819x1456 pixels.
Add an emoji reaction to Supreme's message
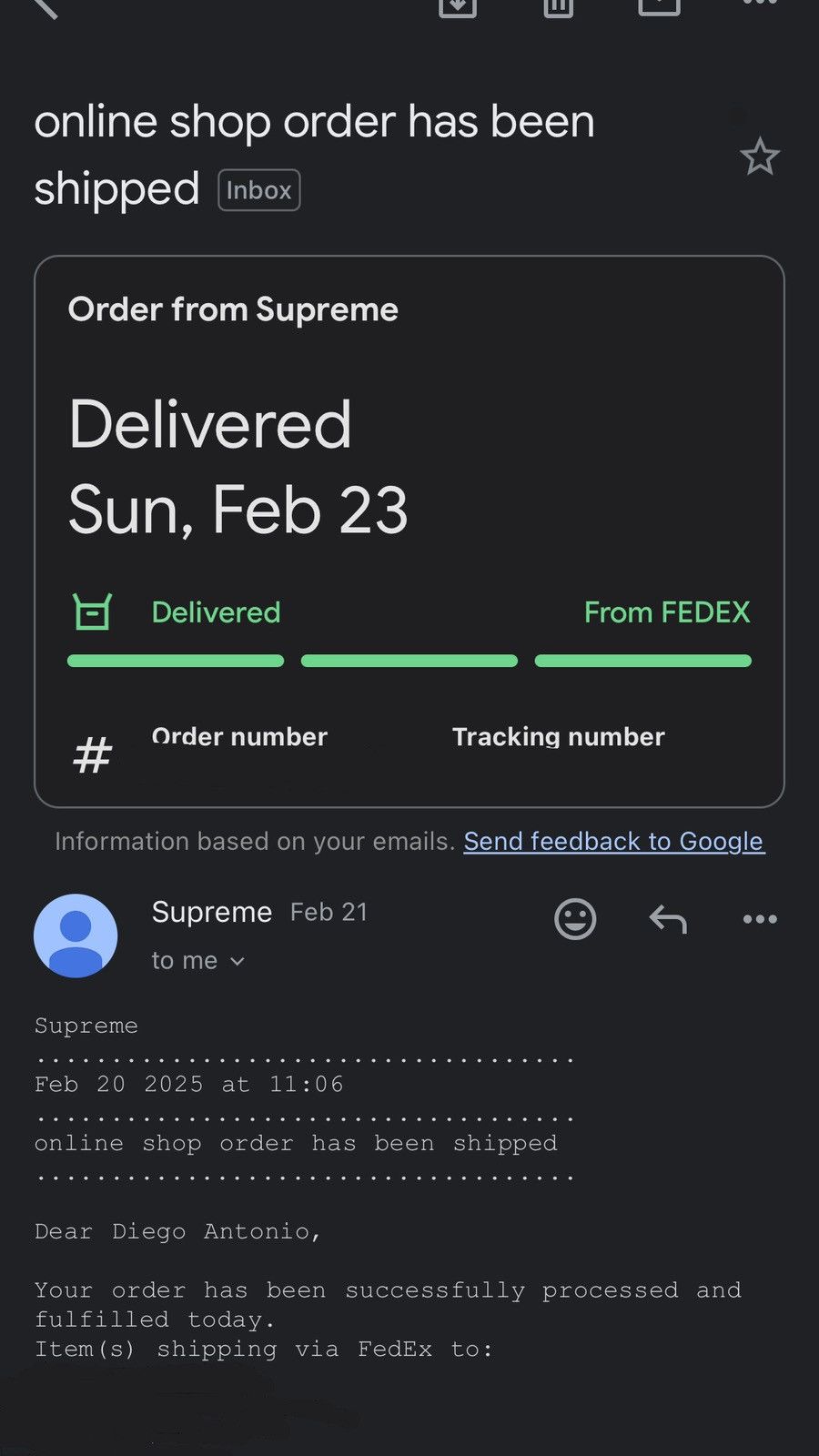575,919
